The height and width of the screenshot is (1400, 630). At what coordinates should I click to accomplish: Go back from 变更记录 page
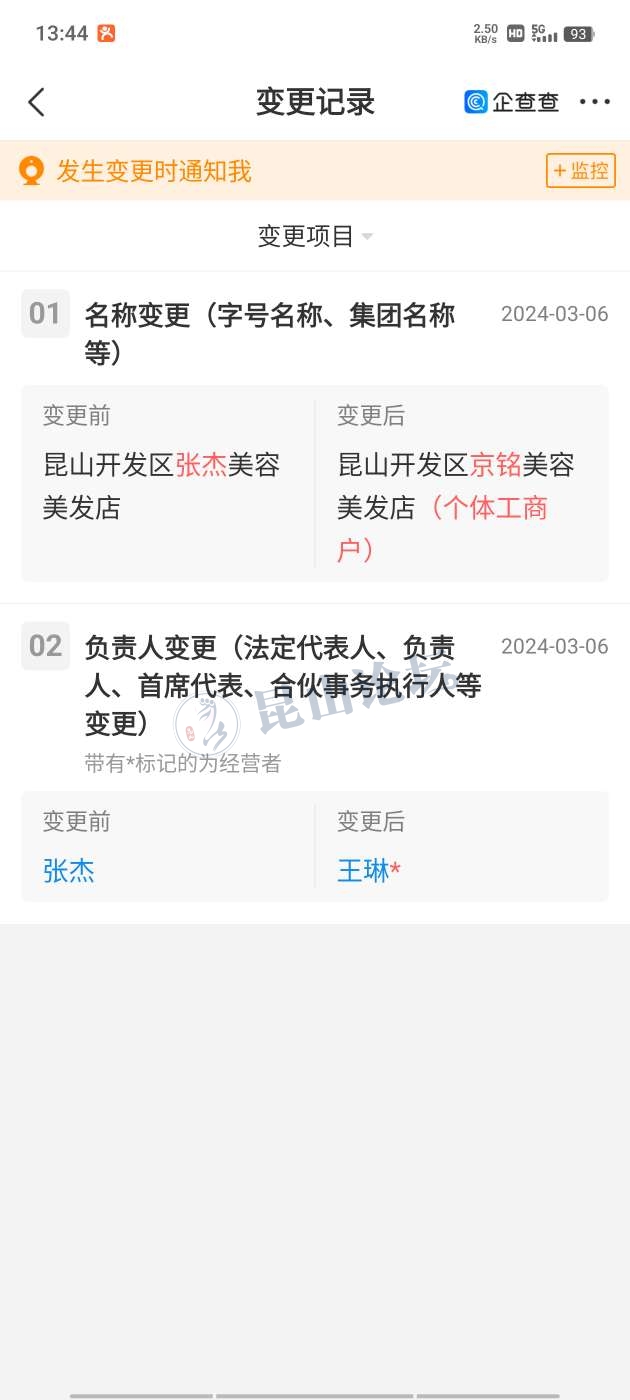tap(37, 102)
